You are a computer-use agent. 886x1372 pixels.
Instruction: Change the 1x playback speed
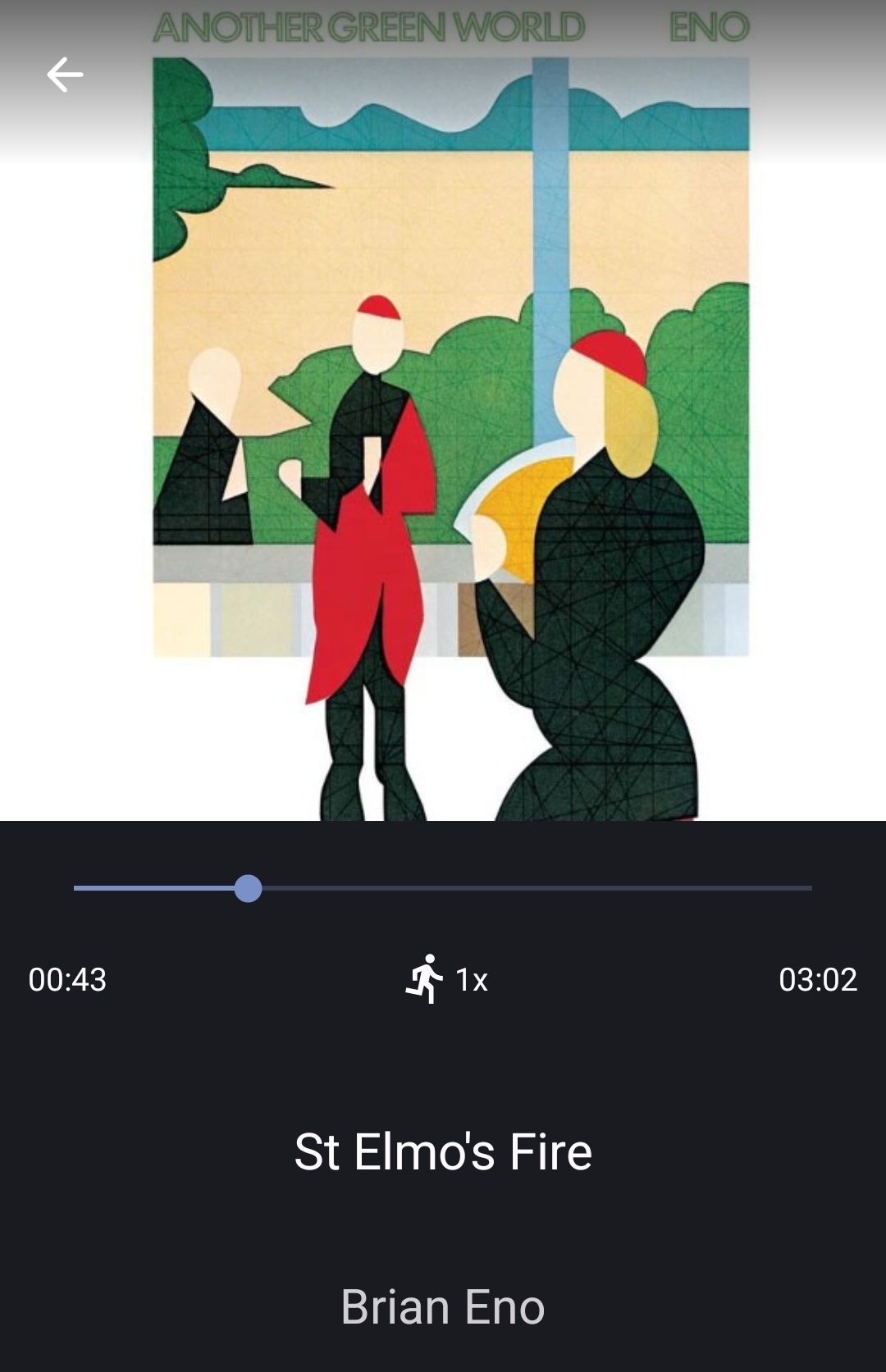pyautogui.click(x=447, y=979)
